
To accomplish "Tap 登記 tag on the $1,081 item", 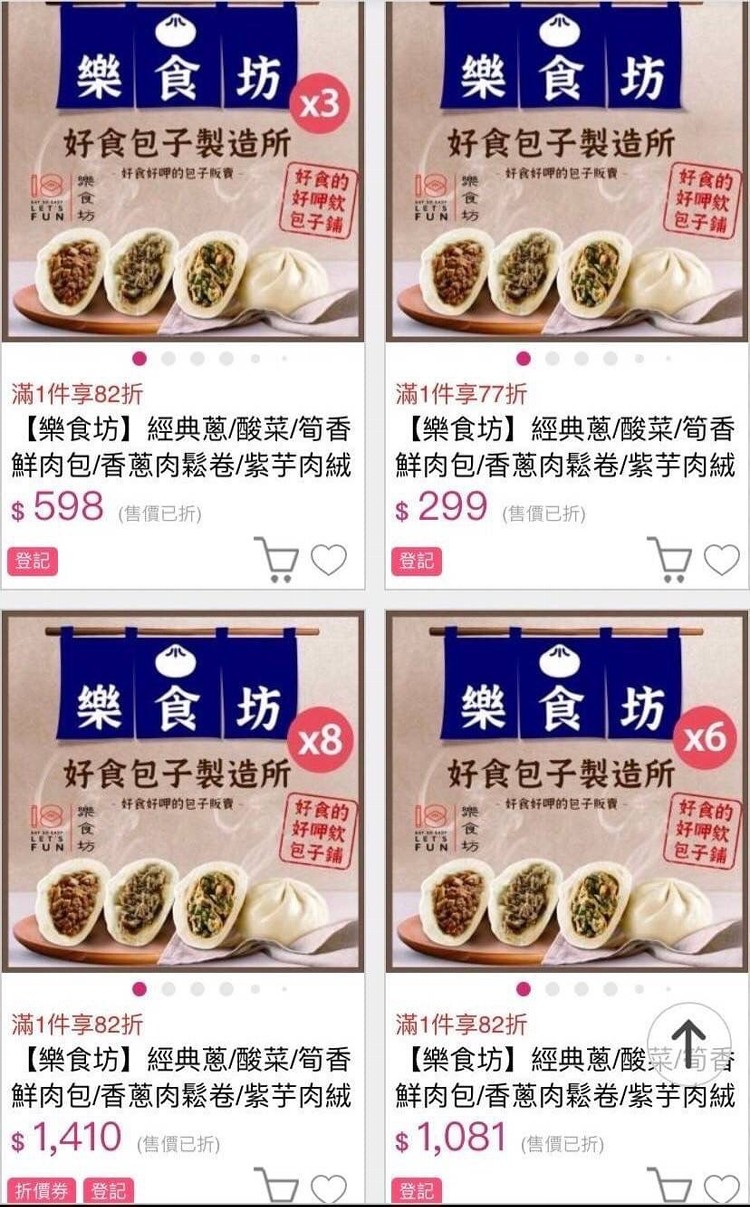I will point(416,1191).
